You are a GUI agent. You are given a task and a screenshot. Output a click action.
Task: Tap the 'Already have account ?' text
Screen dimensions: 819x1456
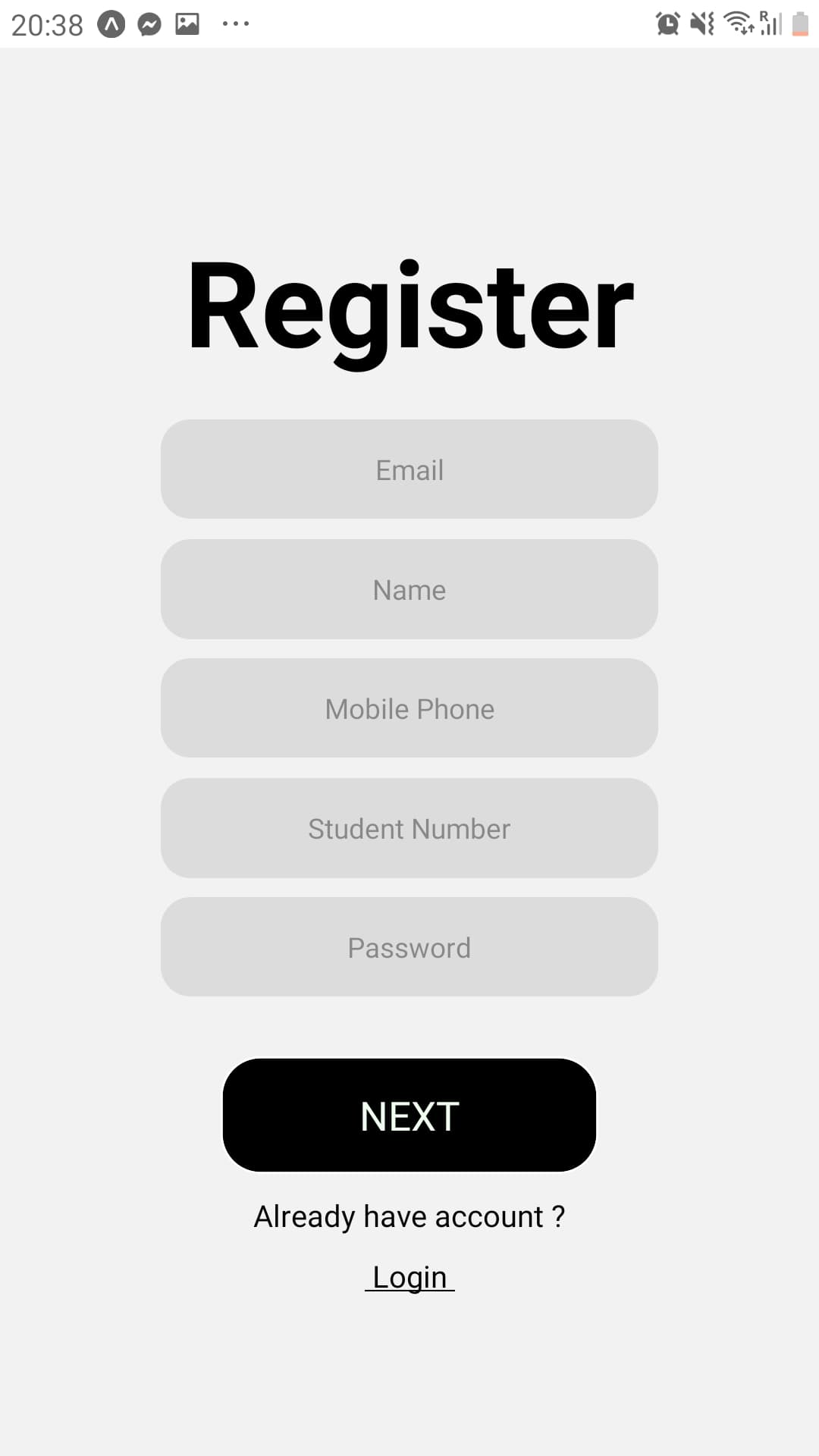point(409,1216)
